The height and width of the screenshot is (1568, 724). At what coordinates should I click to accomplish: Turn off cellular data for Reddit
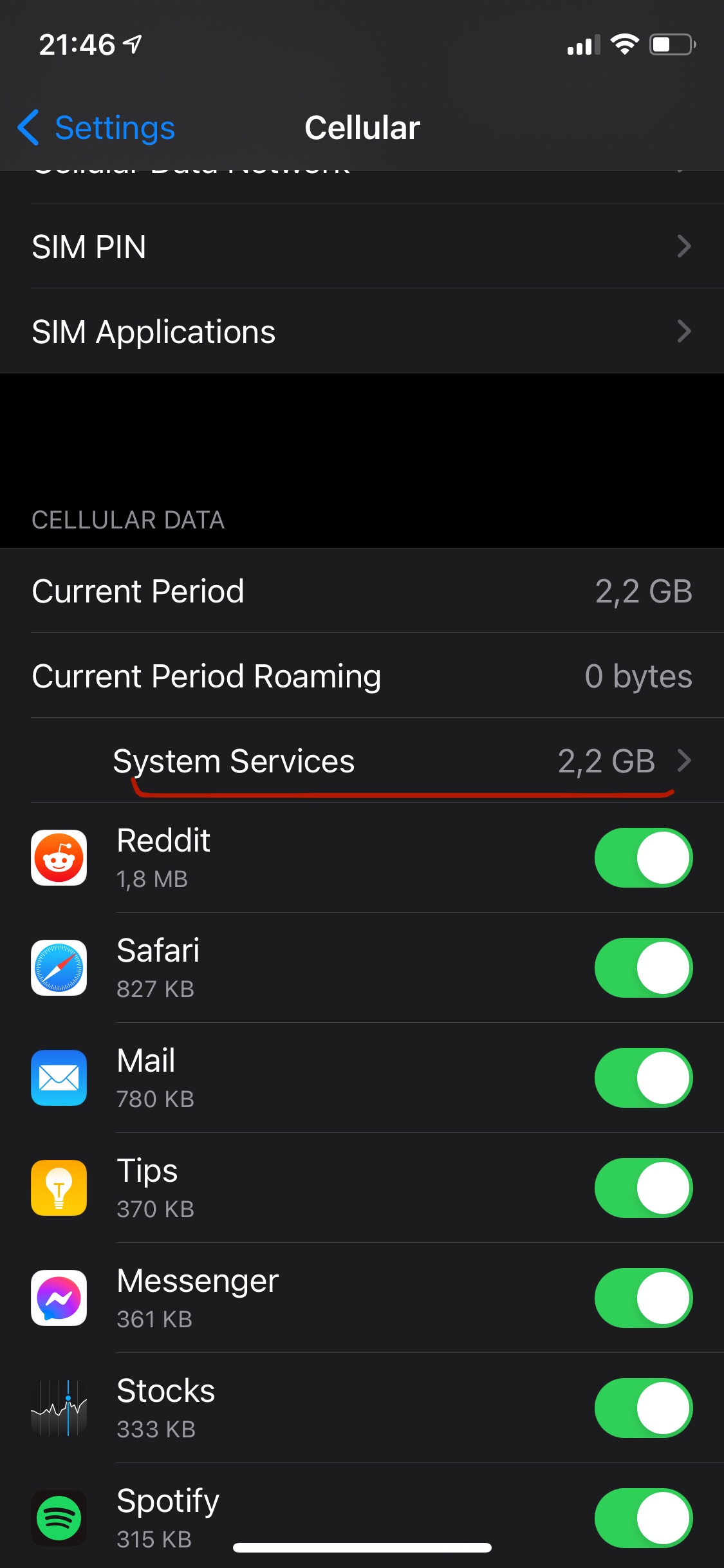[x=644, y=858]
